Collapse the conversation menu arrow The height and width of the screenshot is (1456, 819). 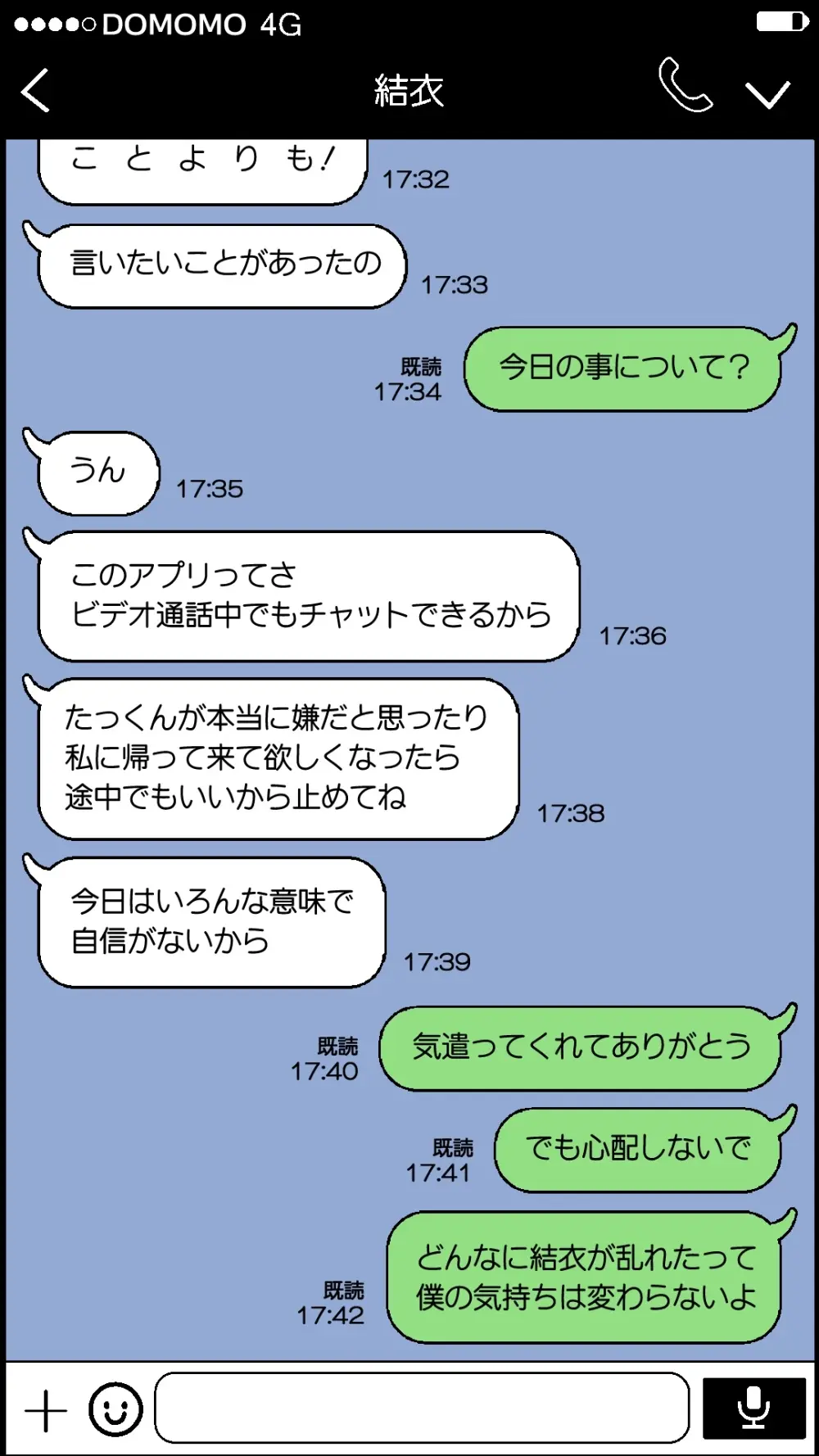(x=767, y=94)
